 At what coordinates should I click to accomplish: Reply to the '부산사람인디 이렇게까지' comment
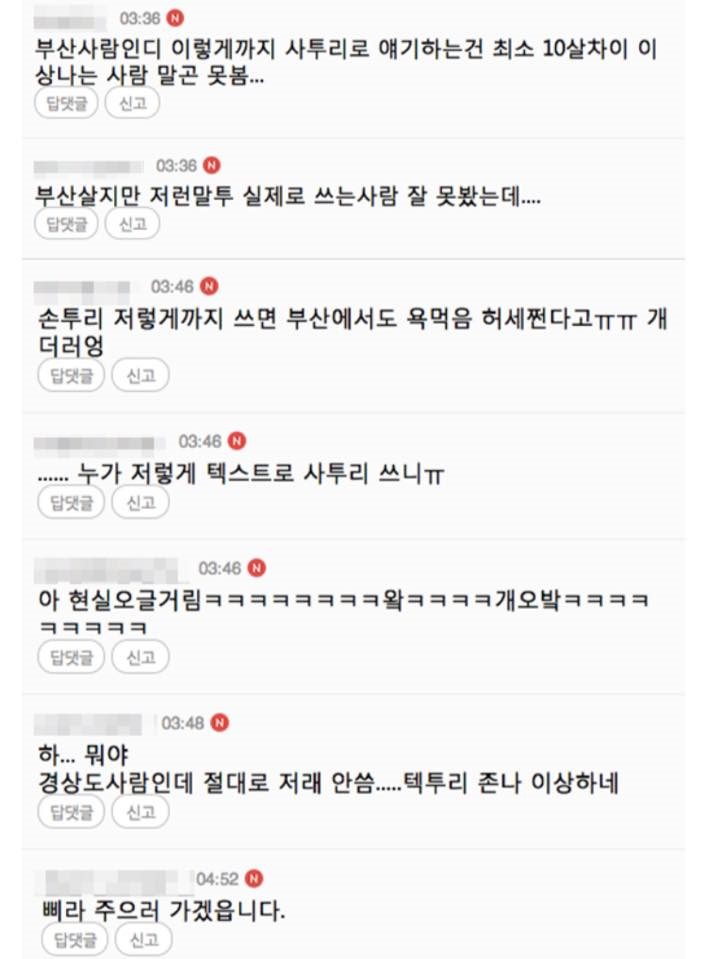coord(66,103)
